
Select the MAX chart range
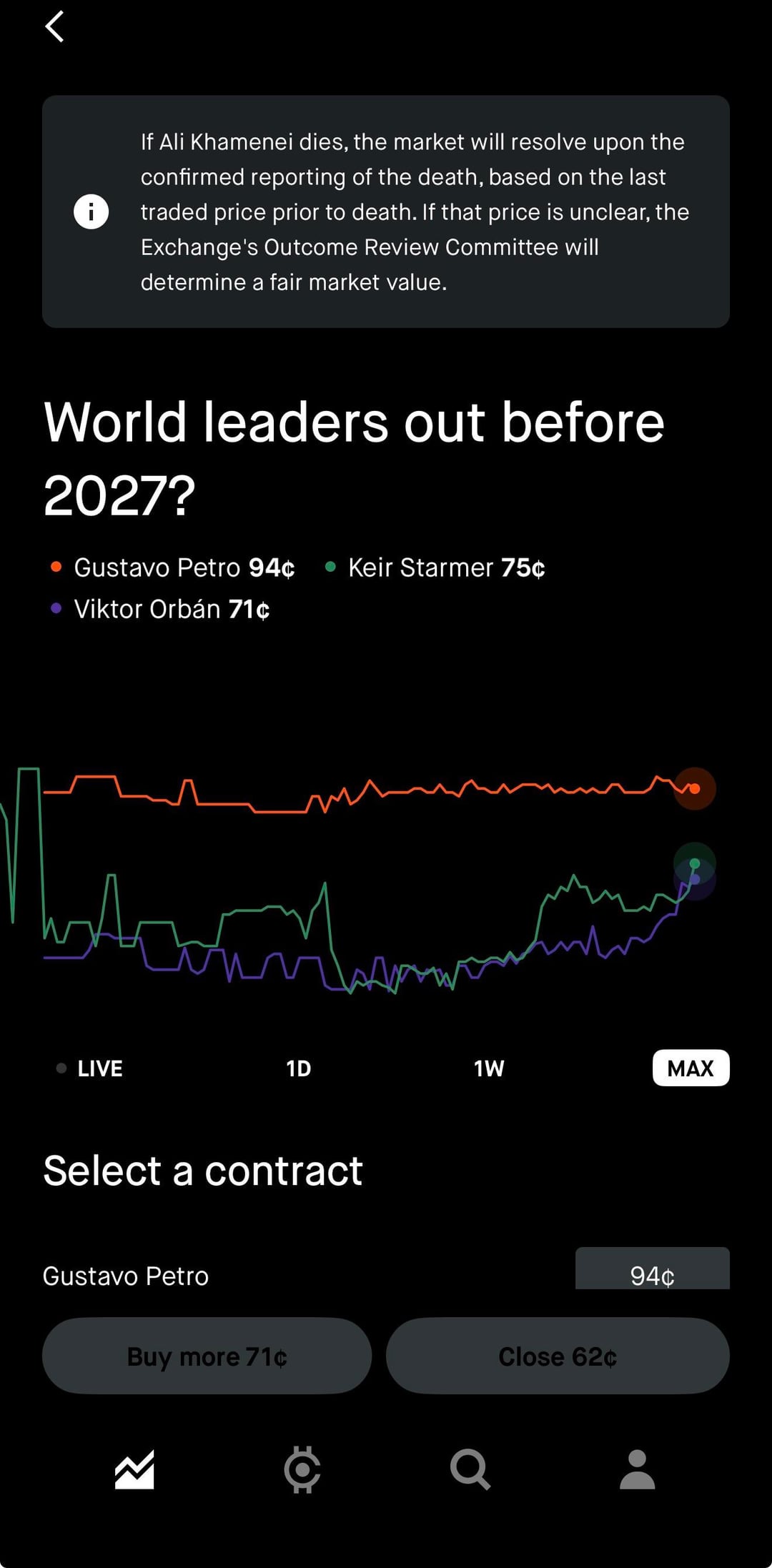(691, 1068)
